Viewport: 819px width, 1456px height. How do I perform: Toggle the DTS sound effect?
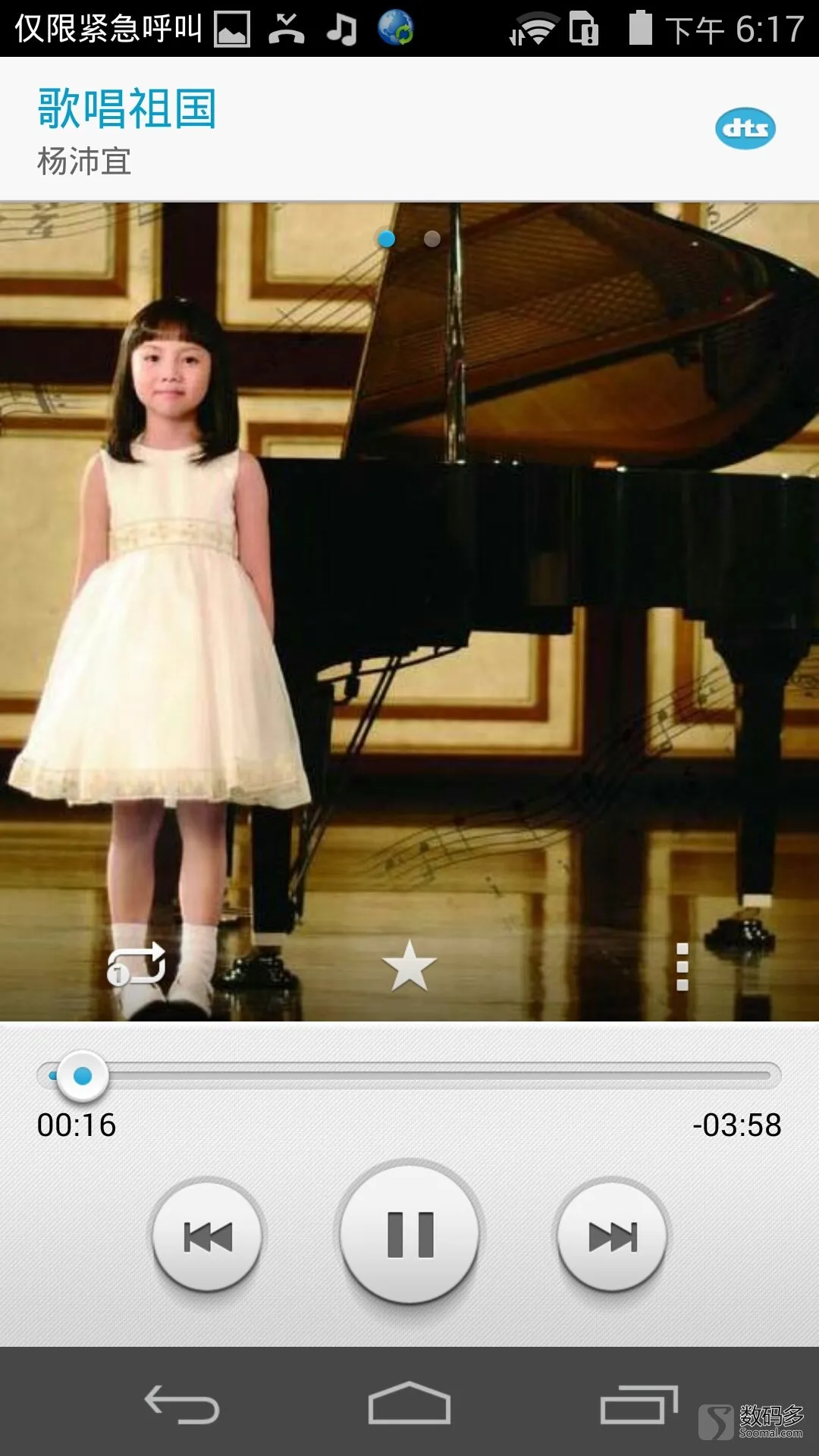(745, 128)
